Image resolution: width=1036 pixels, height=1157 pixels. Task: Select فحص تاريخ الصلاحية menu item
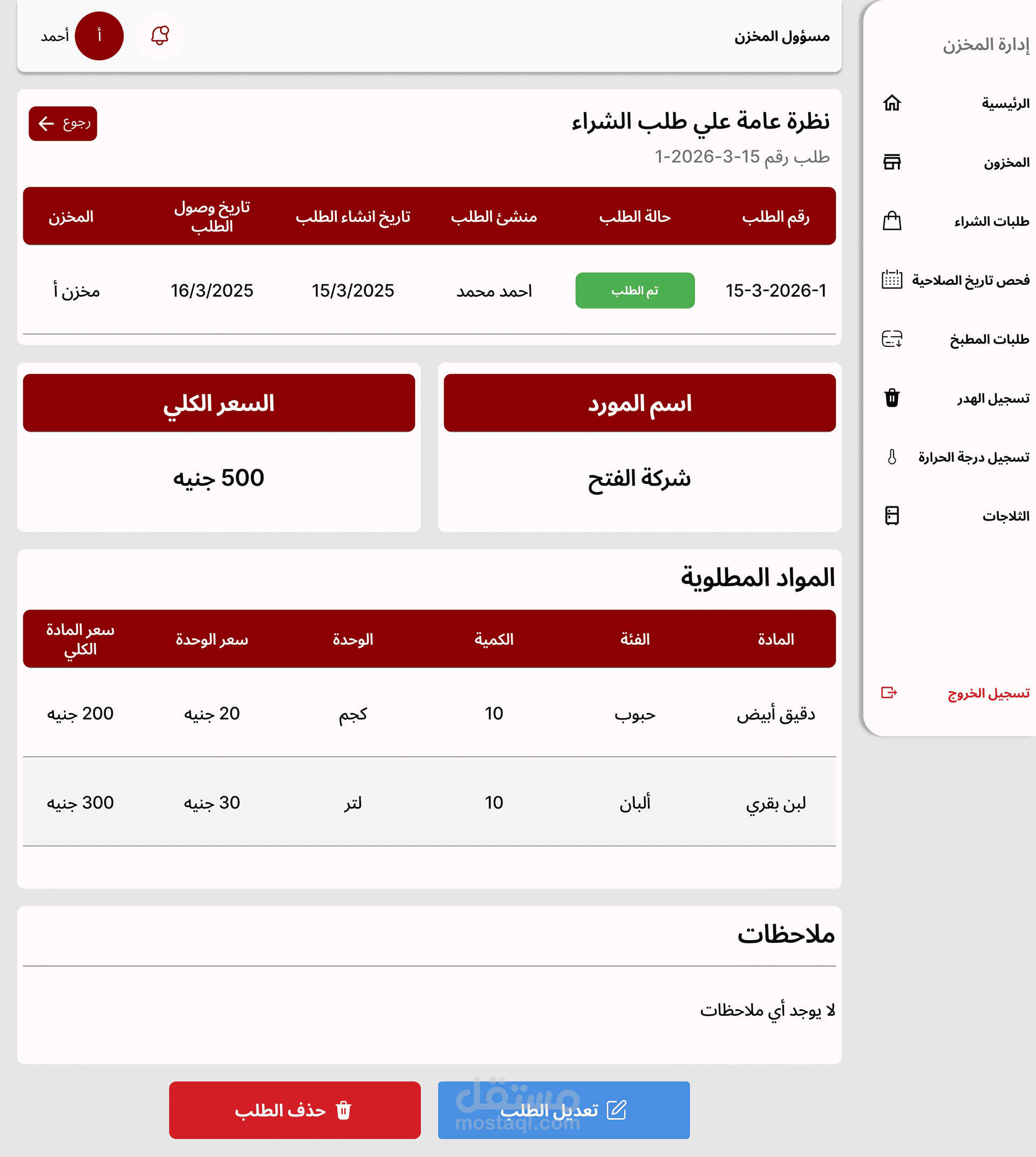[956, 280]
